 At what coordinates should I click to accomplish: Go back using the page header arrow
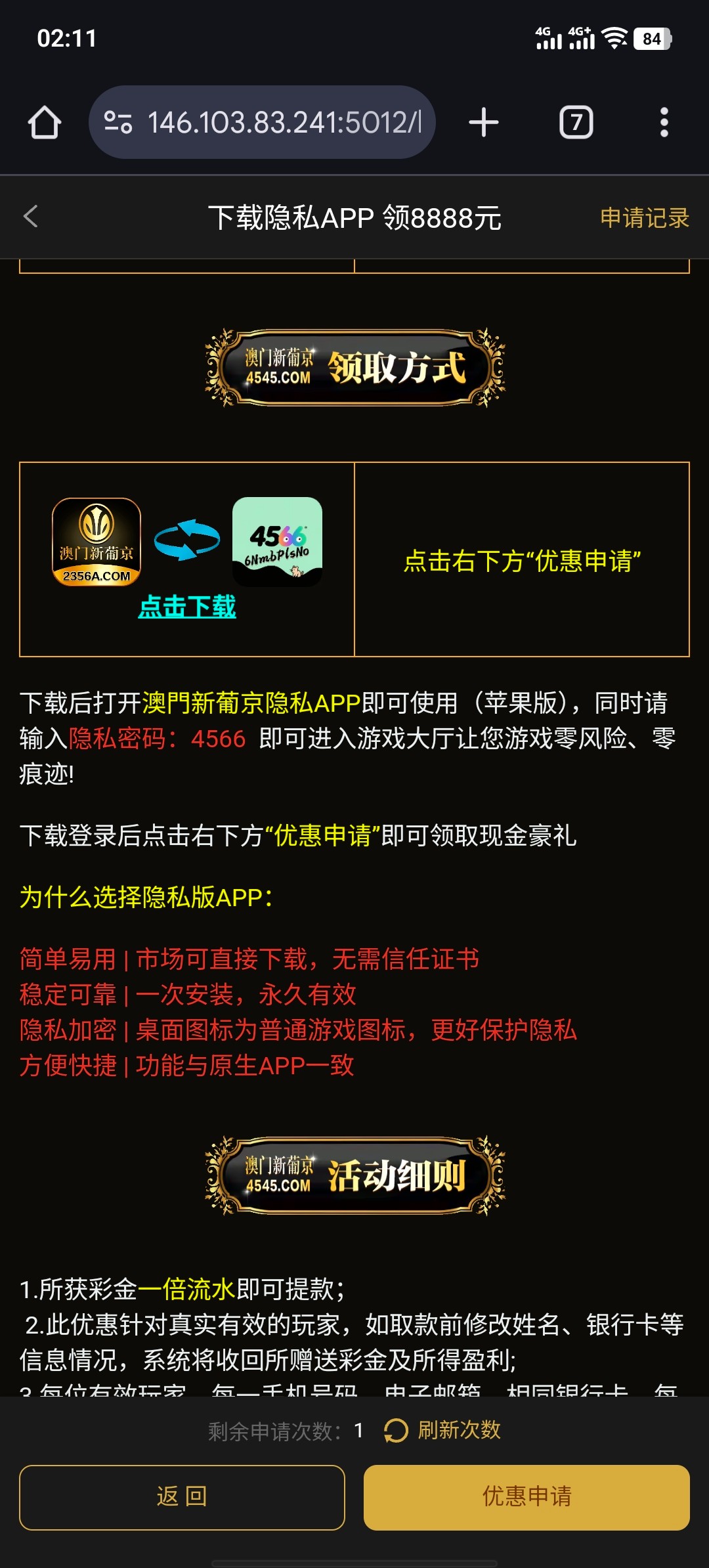click(31, 217)
